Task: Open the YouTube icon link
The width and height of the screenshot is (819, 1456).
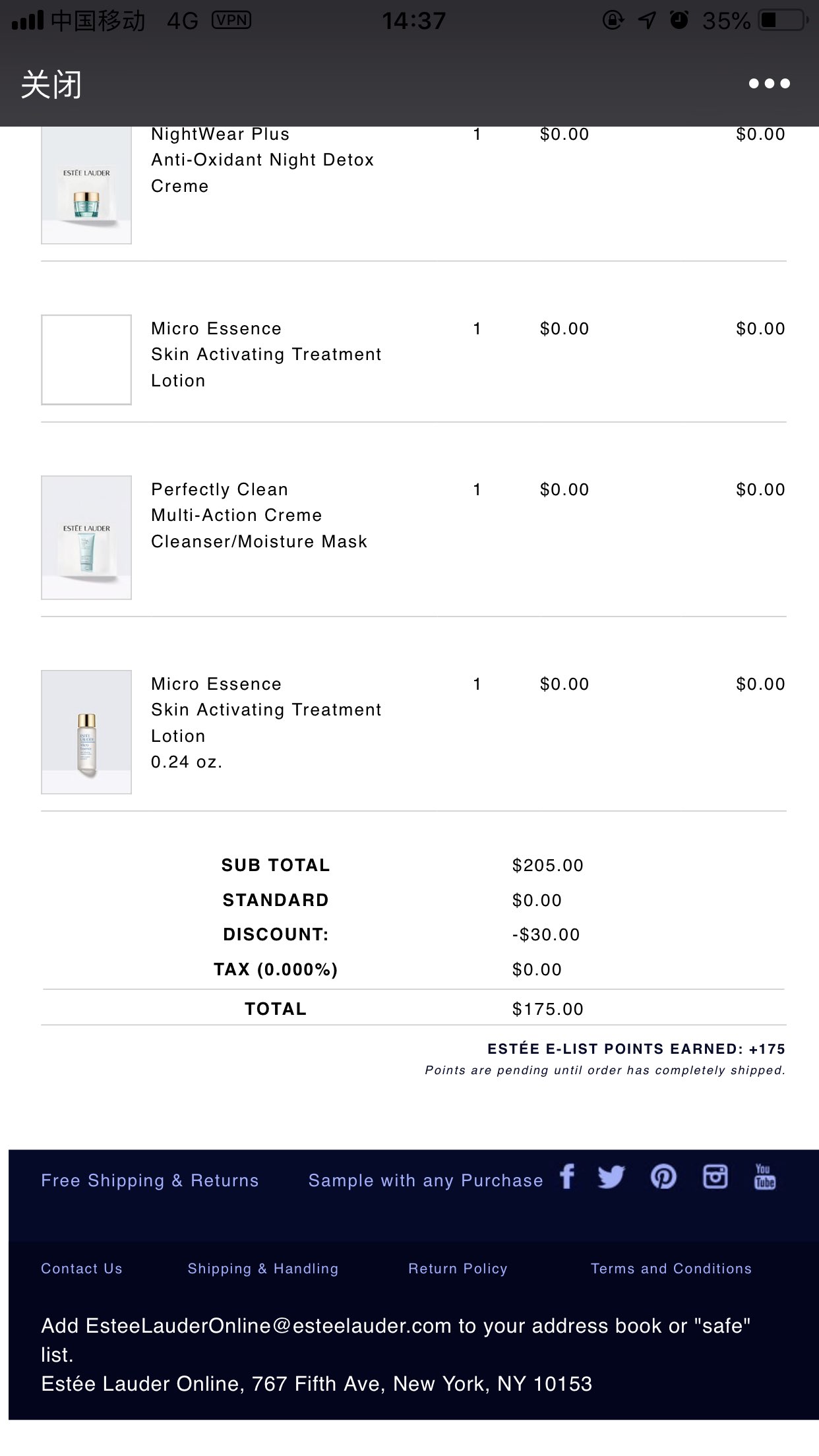Action: [765, 1177]
